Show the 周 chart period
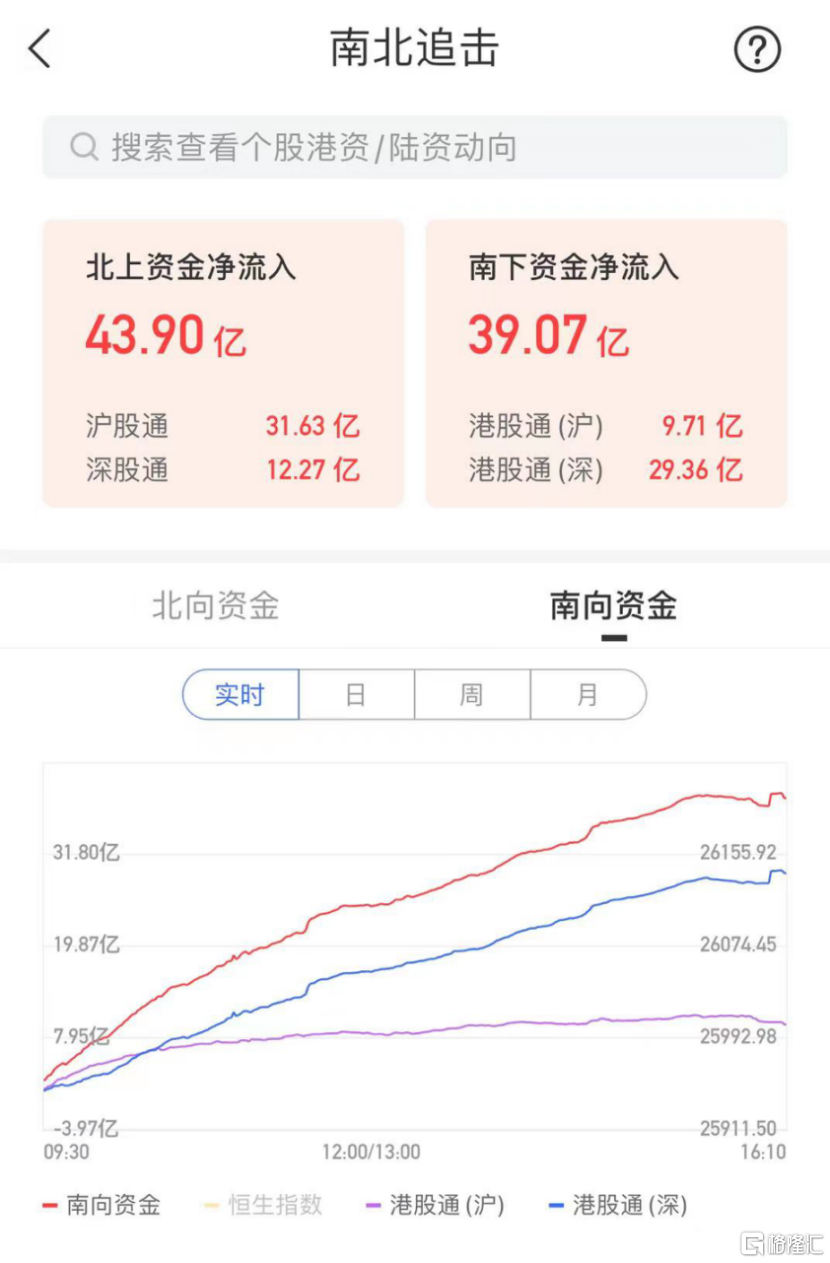 (x=472, y=695)
